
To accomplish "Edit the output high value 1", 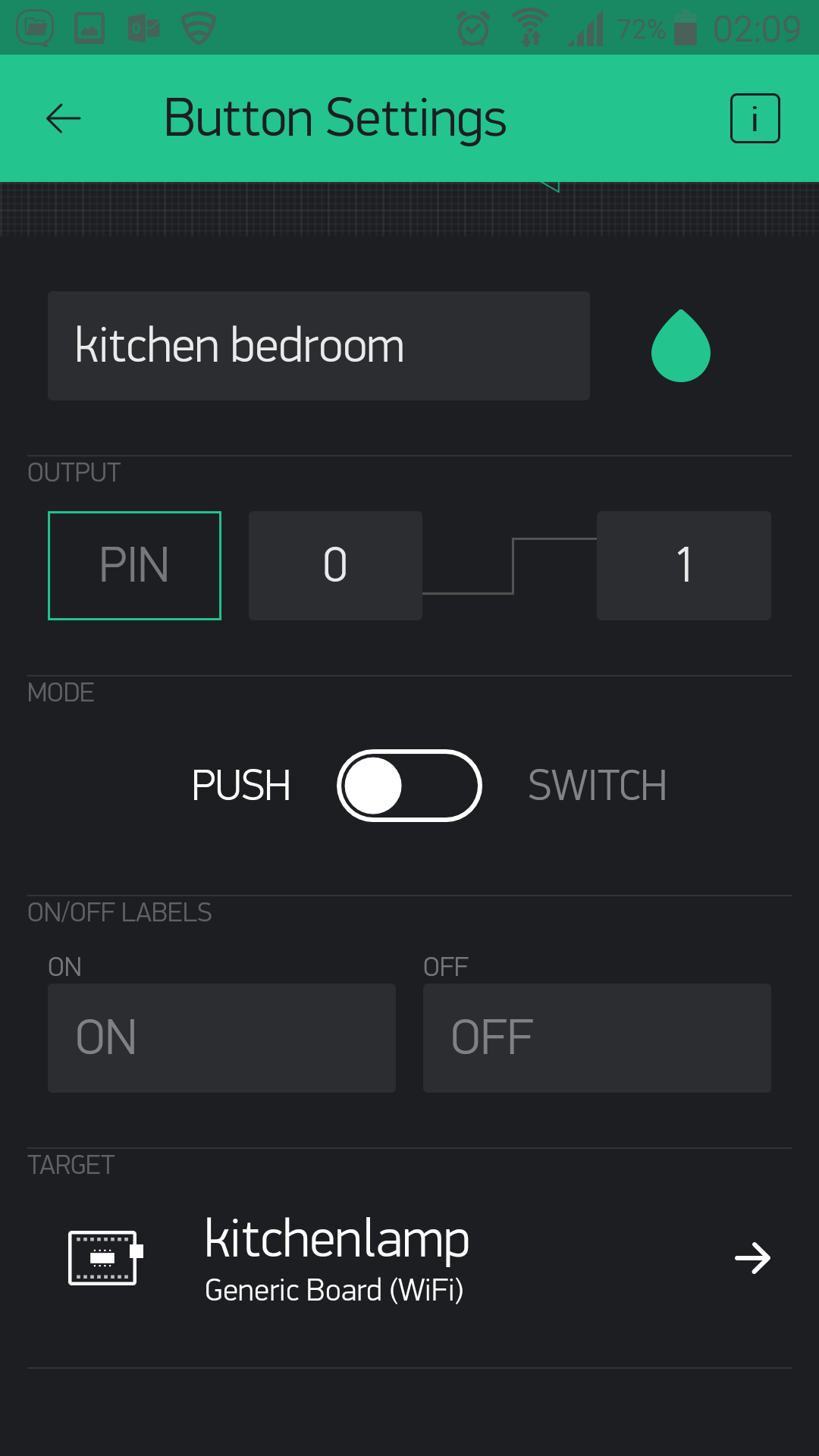I will [684, 566].
